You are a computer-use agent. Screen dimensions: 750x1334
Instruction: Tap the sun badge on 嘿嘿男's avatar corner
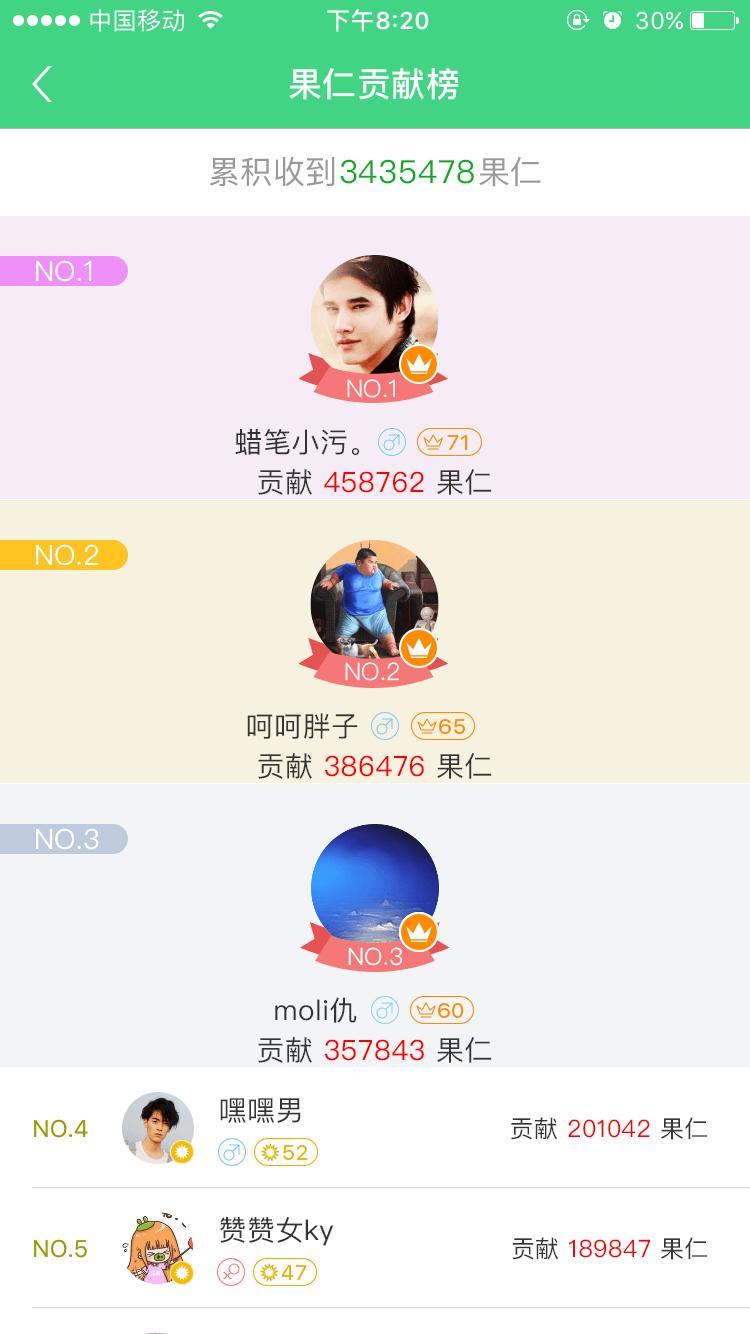(x=180, y=1153)
